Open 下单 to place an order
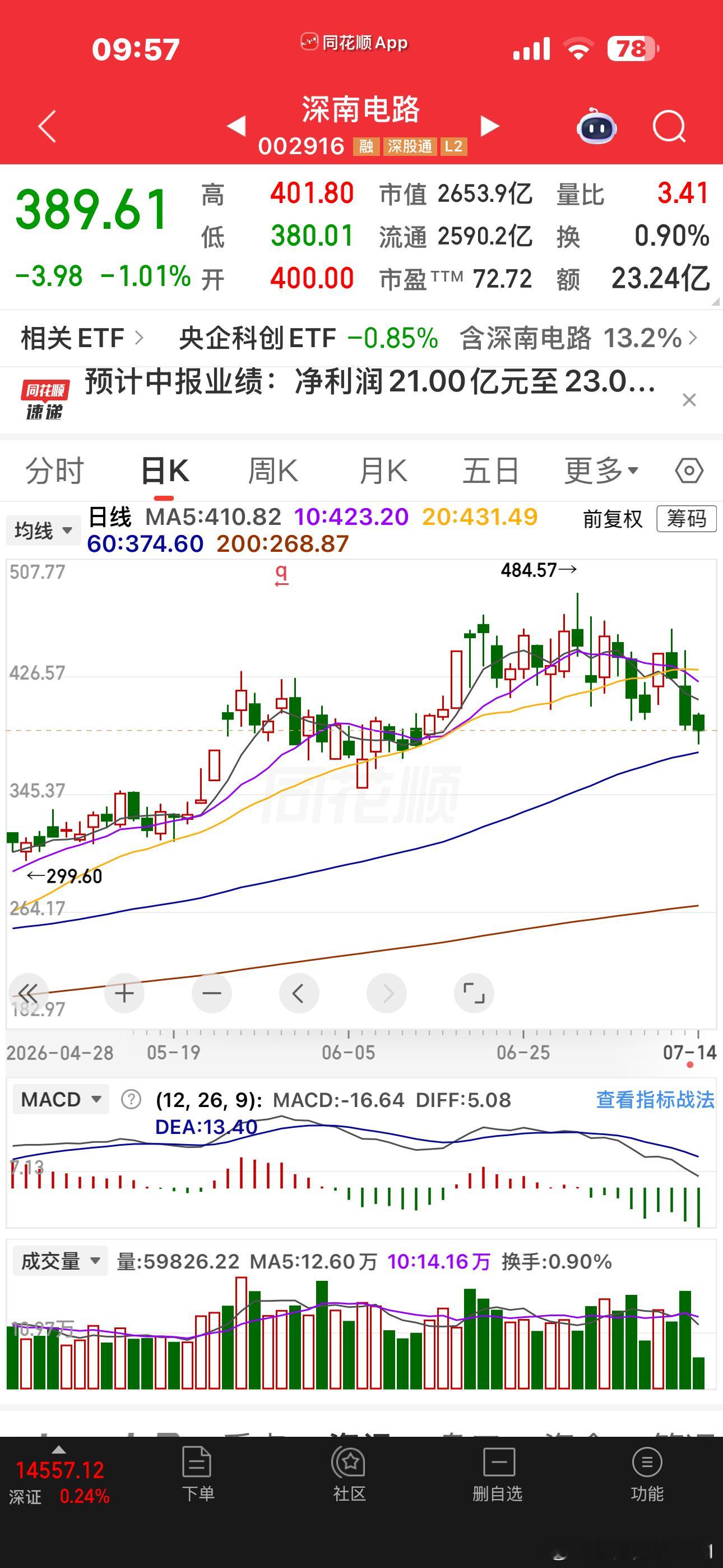The width and height of the screenshot is (723, 1568). 197,1474
